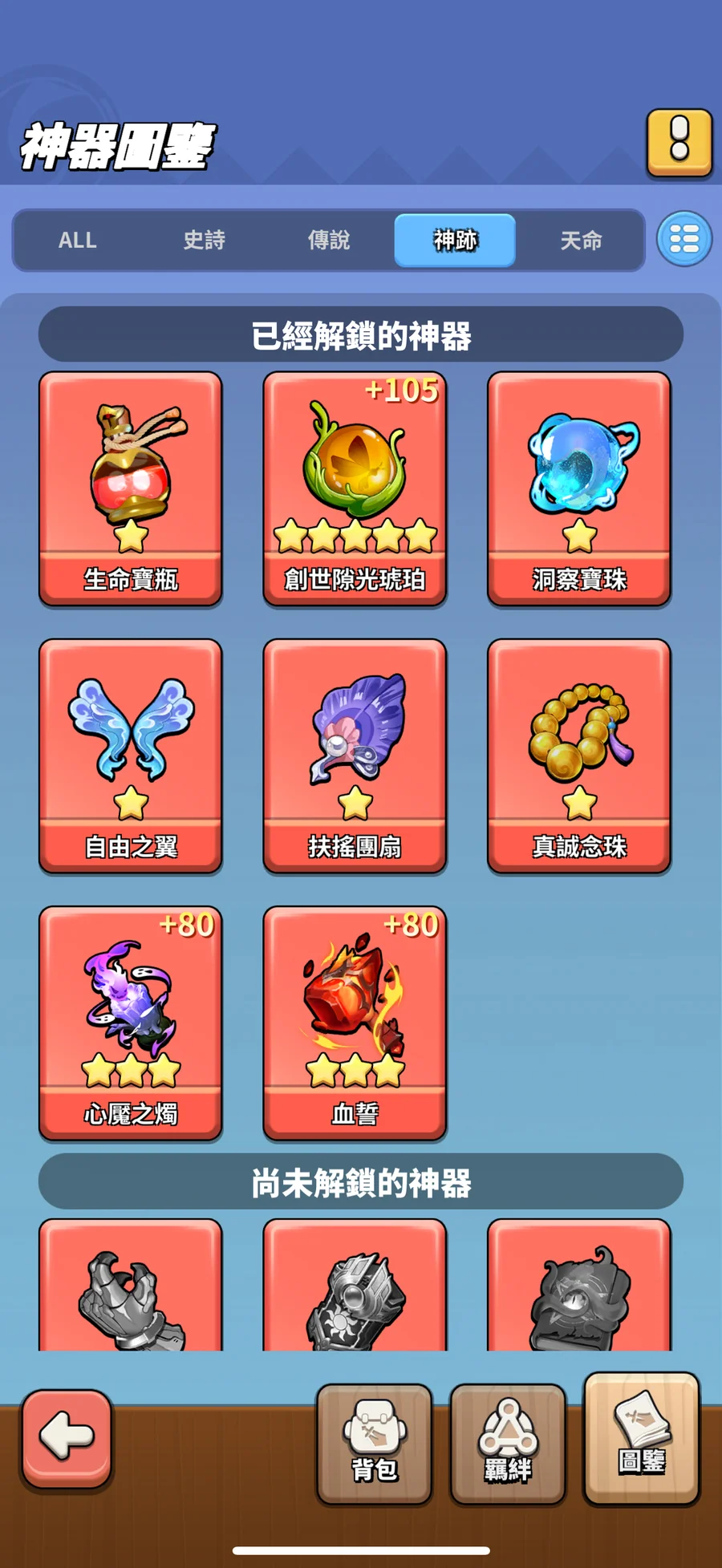View the 真誠念珠 artifact details
Screen dimensions: 722x1568
578,755
